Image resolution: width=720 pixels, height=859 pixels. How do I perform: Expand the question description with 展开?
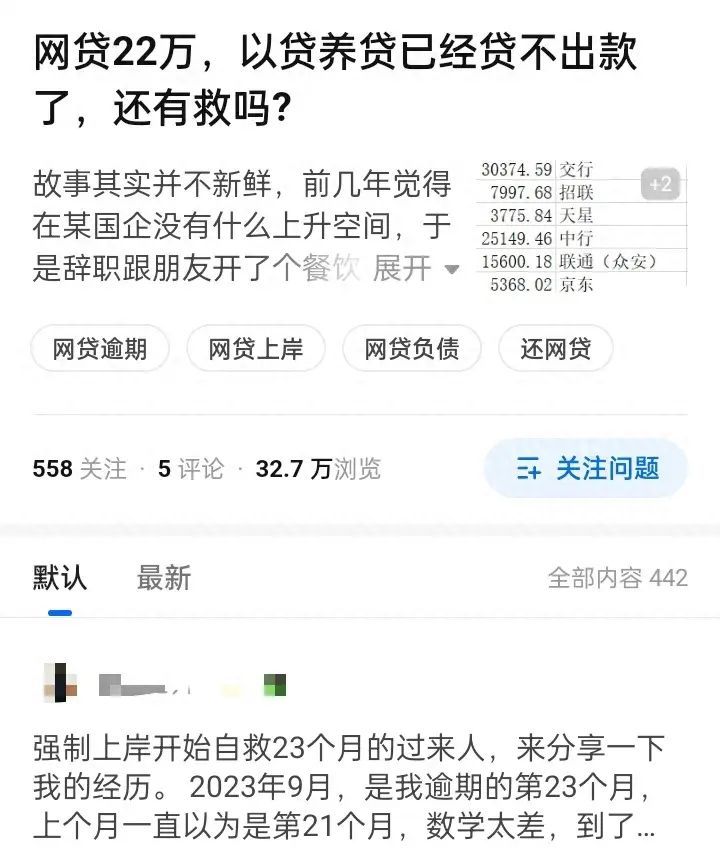click(415, 268)
